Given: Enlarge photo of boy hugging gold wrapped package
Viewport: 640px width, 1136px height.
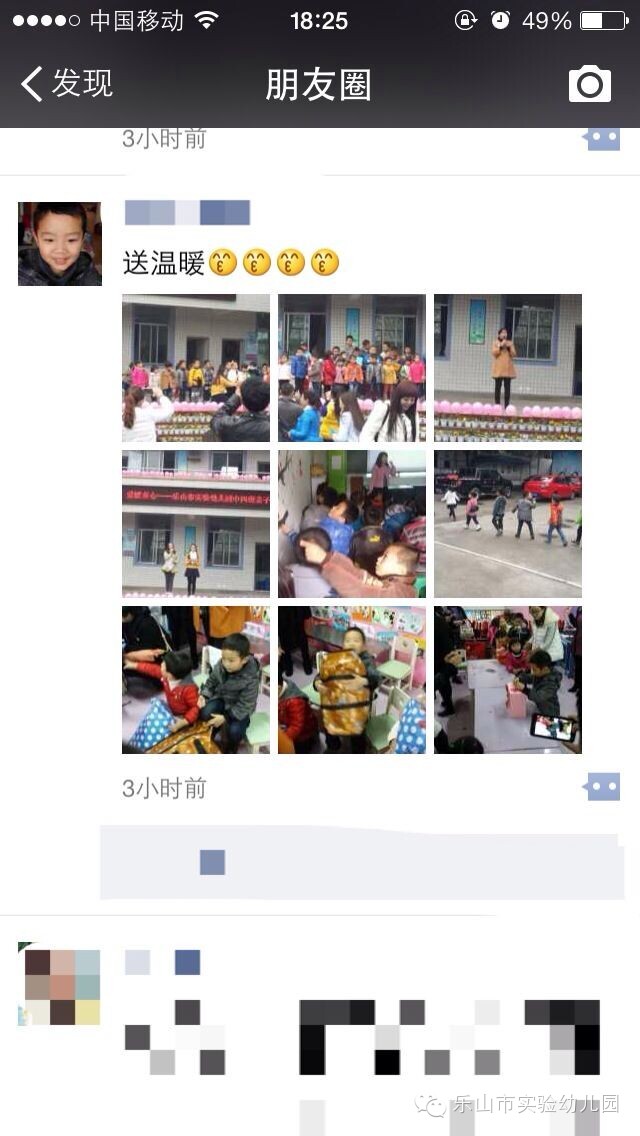Looking at the screenshot, I should pyautogui.click(x=352, y=680).
